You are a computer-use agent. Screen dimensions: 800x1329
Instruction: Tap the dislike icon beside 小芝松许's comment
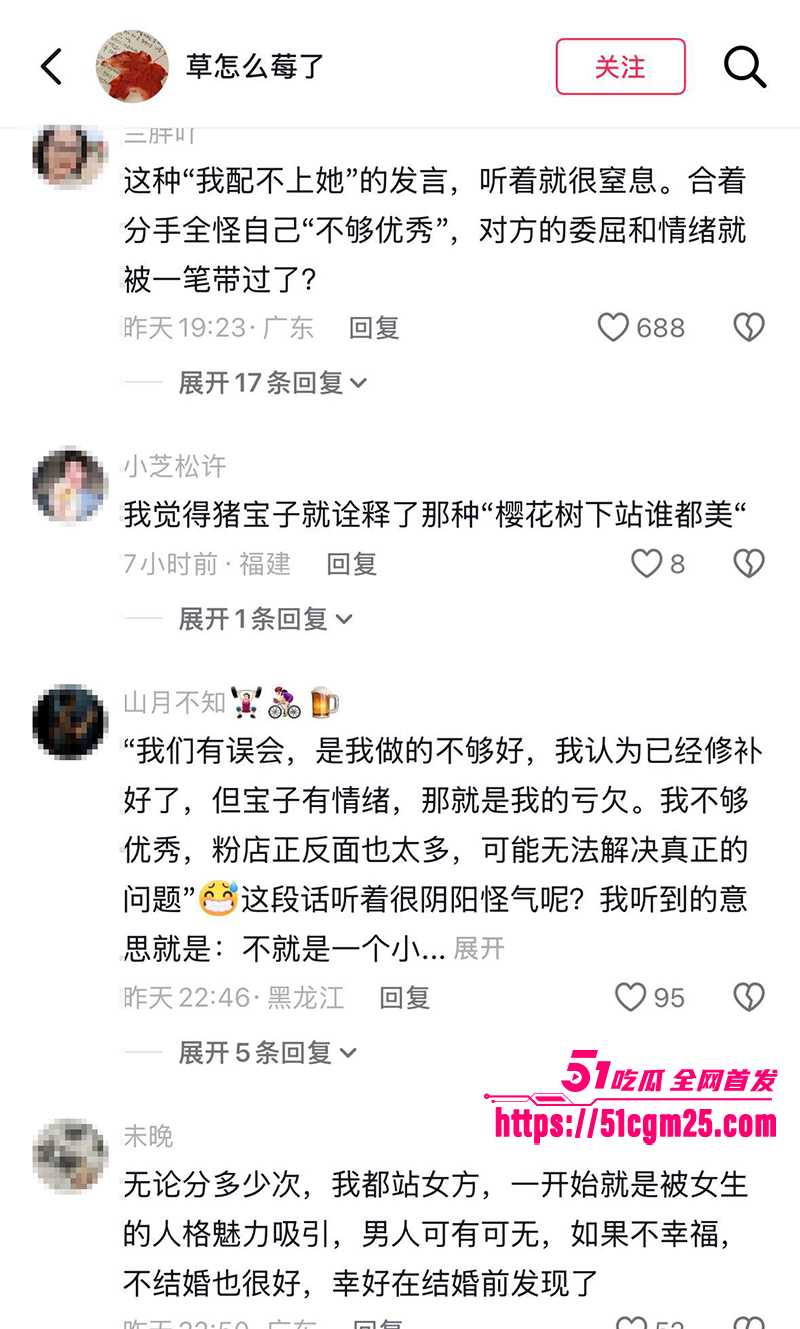click(749, 563)
